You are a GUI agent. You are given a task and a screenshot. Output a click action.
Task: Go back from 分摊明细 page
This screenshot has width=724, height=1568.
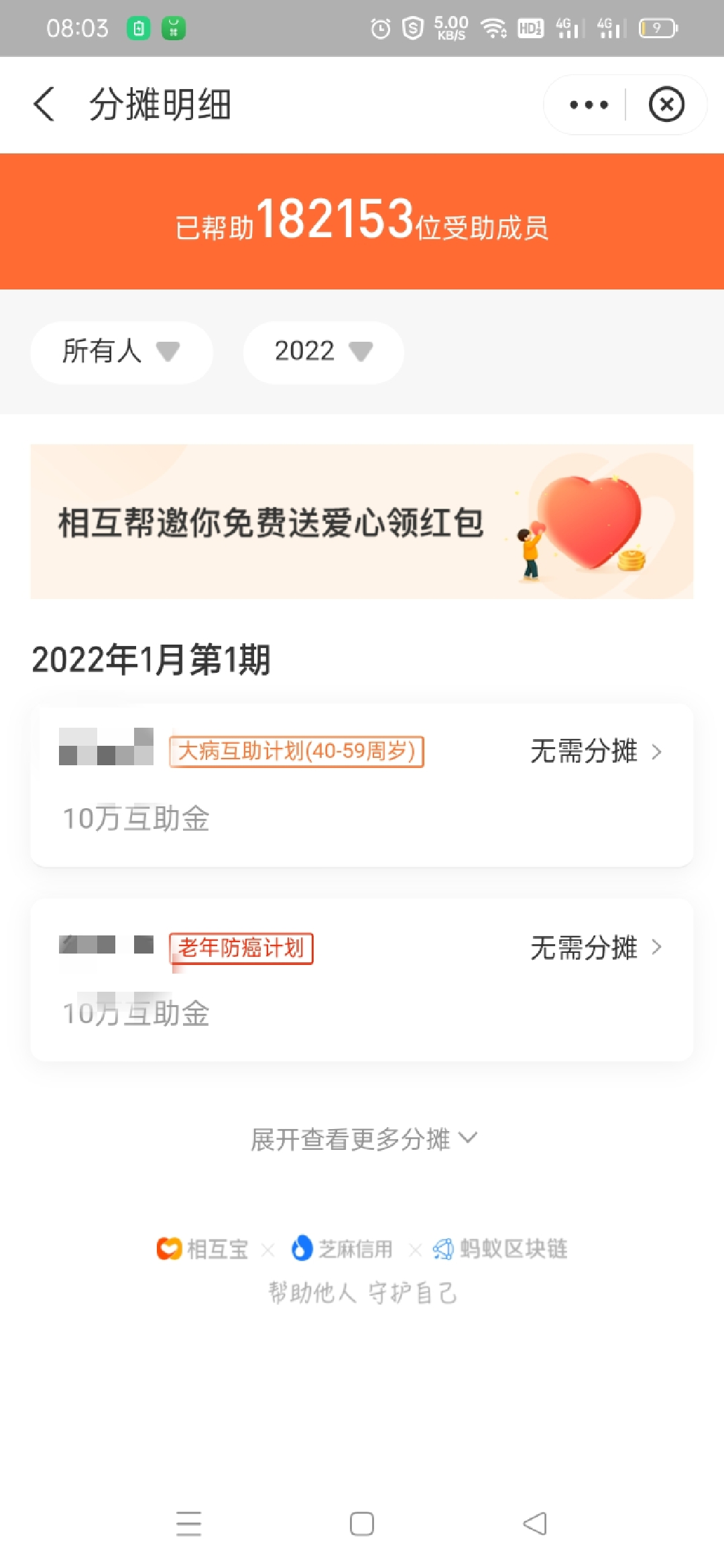(44, 105)
